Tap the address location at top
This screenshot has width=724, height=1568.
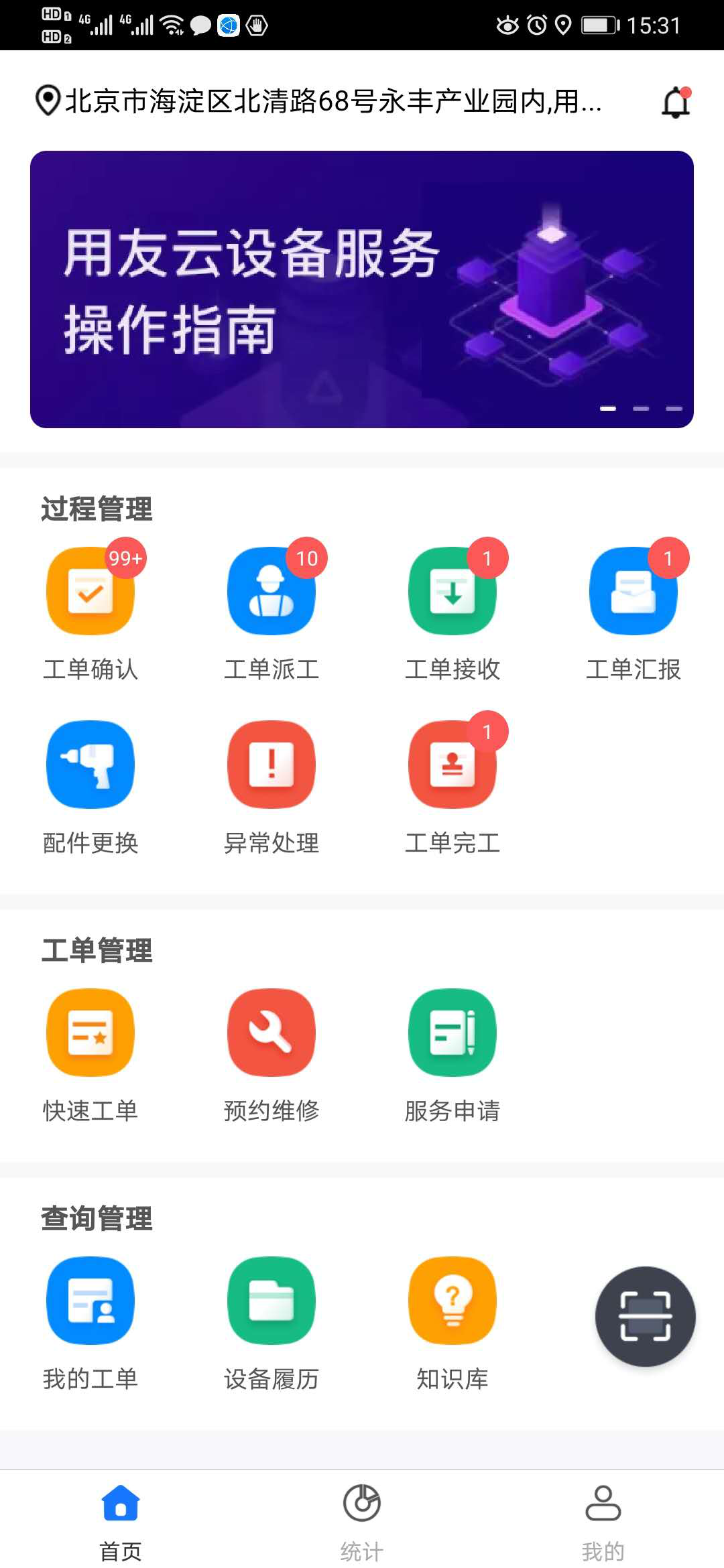(322, 101)
